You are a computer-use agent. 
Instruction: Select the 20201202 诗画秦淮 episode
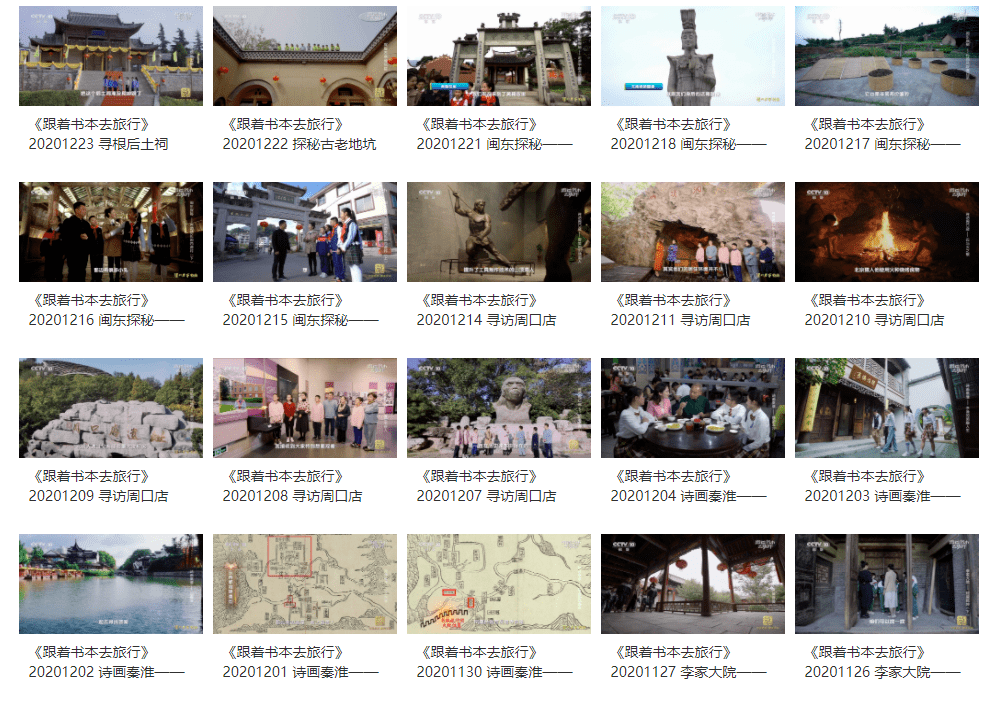click(x=110, y=584)
